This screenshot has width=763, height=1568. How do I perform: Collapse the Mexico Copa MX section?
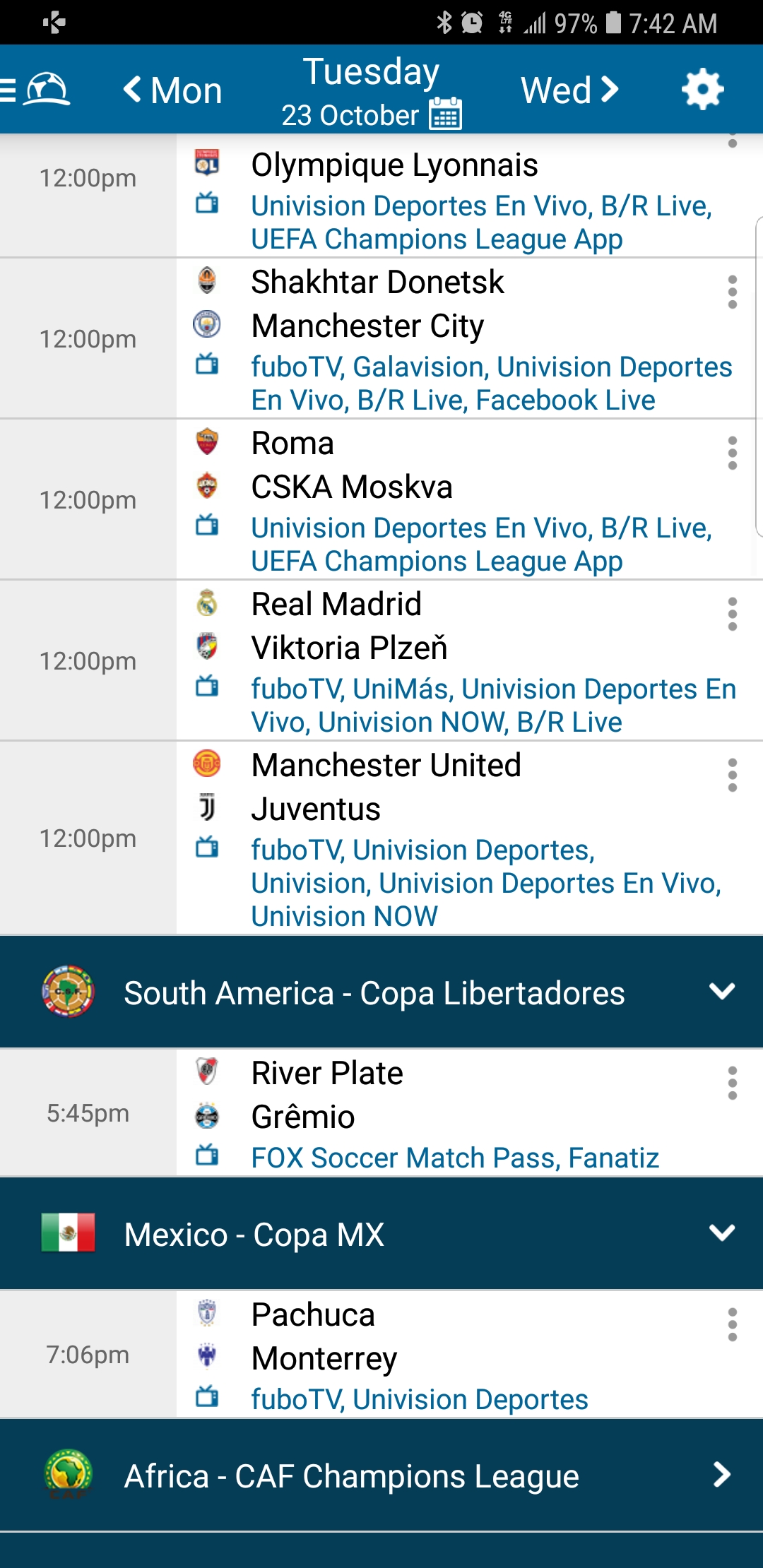coord(721,1233)
